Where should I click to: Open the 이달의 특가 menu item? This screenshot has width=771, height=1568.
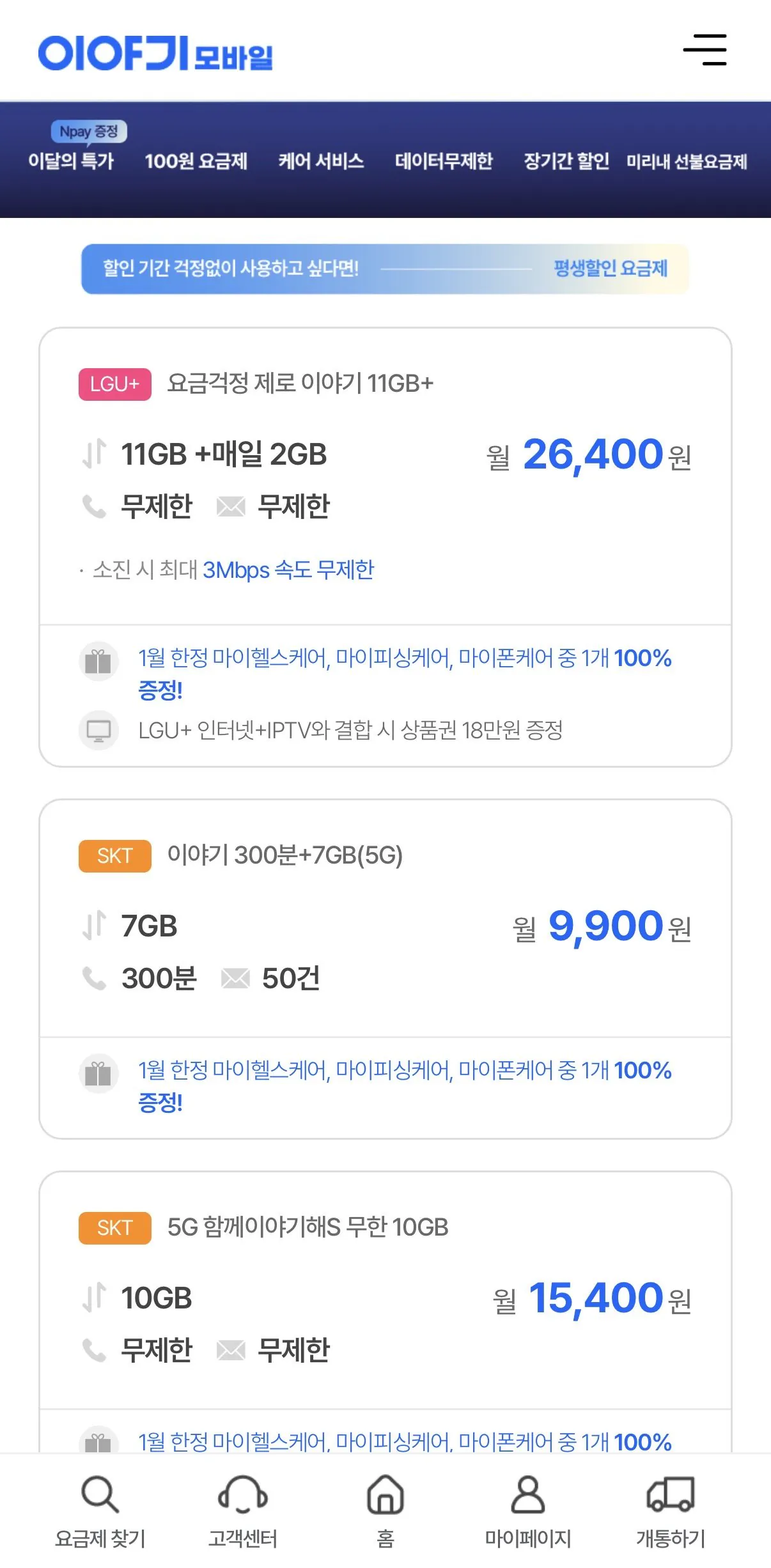tap(72, 162)
